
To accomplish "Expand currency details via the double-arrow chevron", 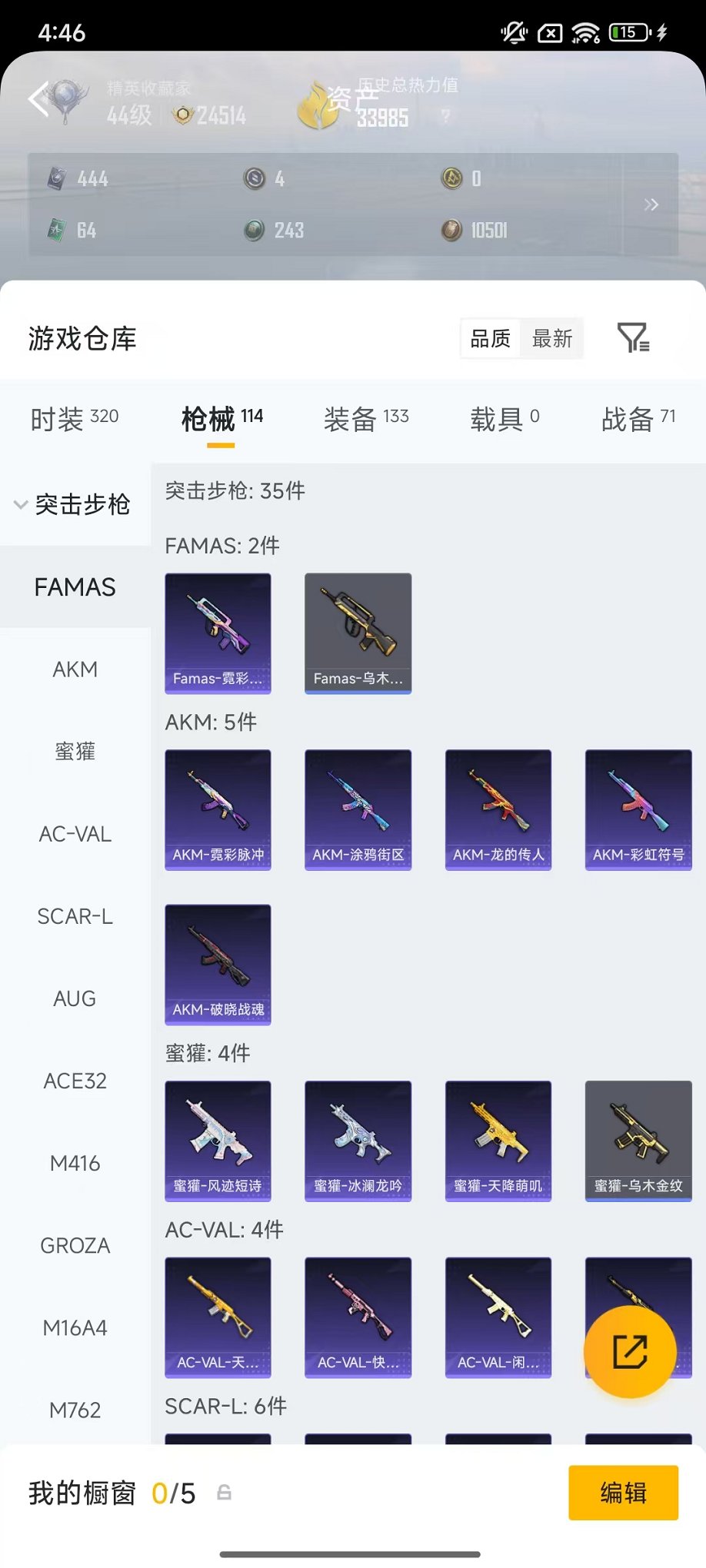I will (651, 204).
